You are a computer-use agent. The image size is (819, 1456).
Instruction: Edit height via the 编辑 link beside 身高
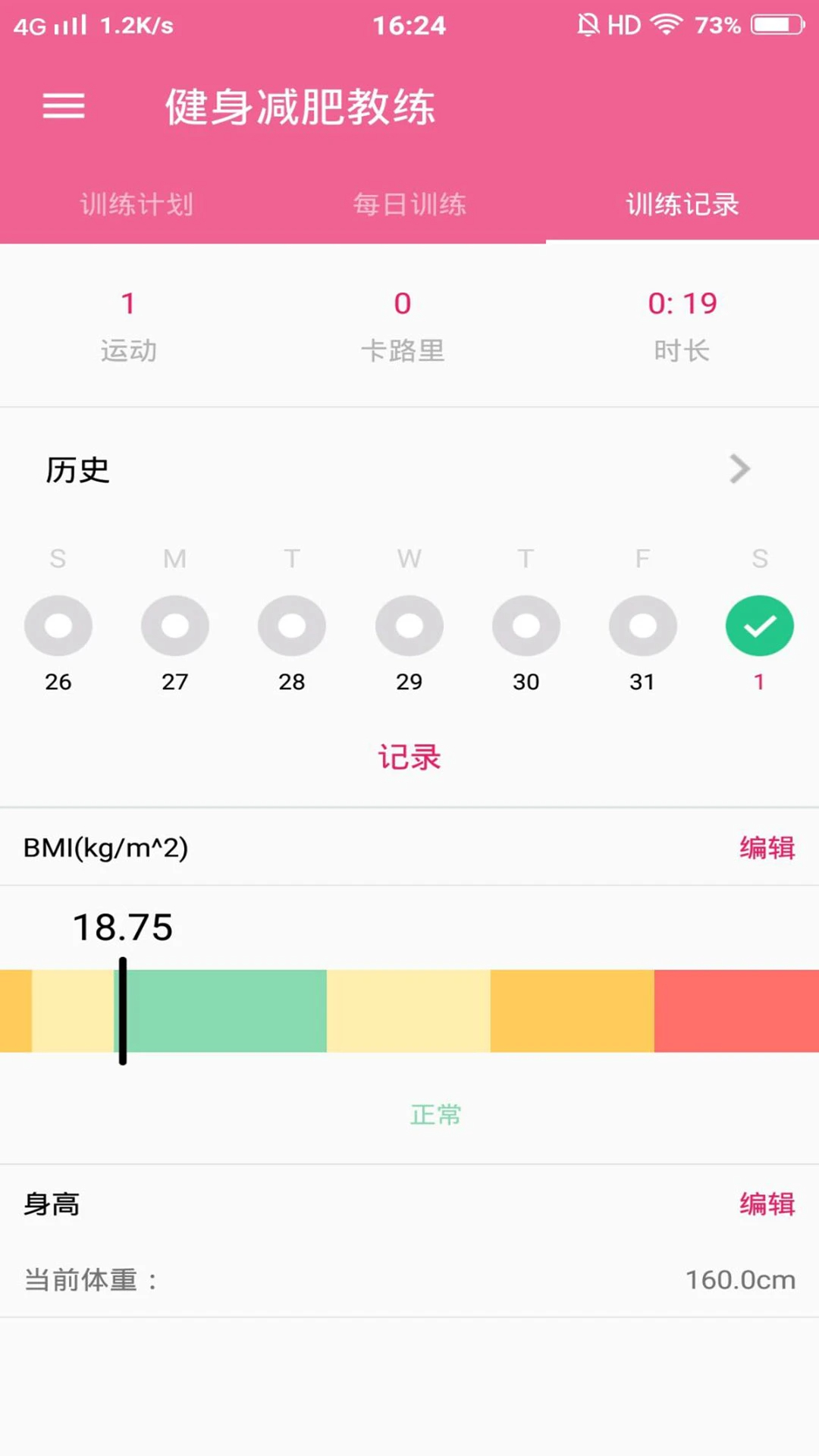pos(766,1204)
